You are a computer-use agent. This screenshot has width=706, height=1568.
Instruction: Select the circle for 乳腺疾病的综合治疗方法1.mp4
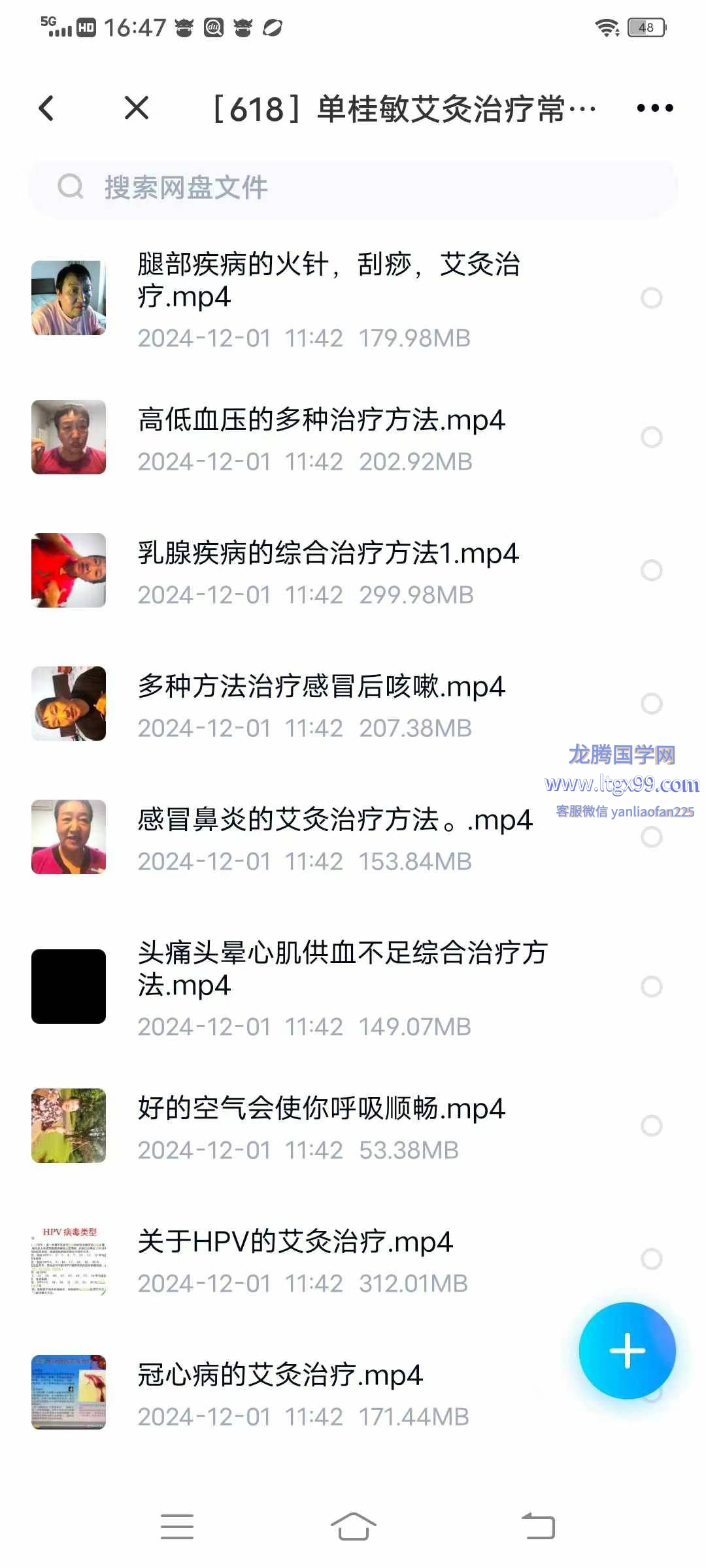click(x=651, y=570)
